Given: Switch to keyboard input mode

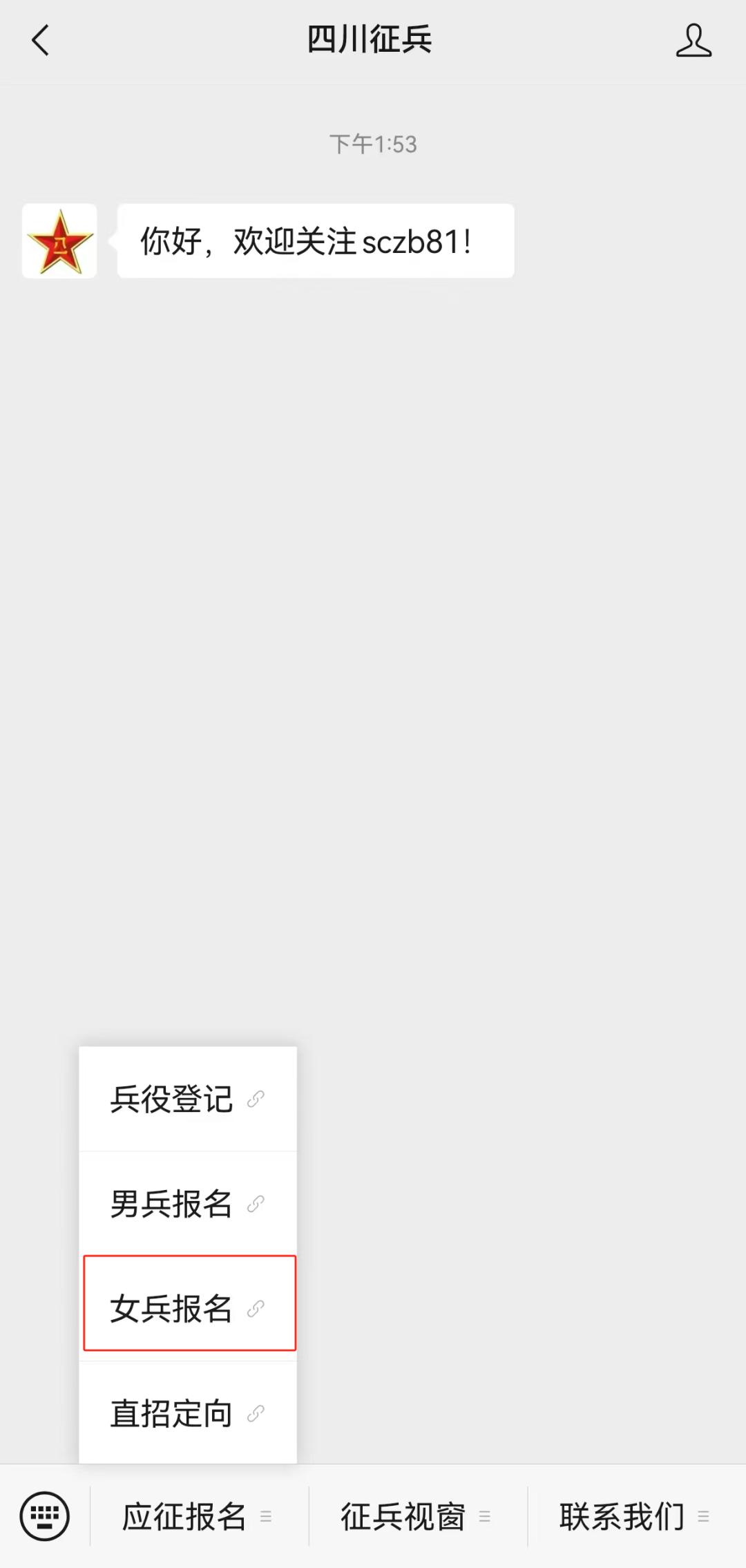Looking at the screenshot, I should [45, 1516].
